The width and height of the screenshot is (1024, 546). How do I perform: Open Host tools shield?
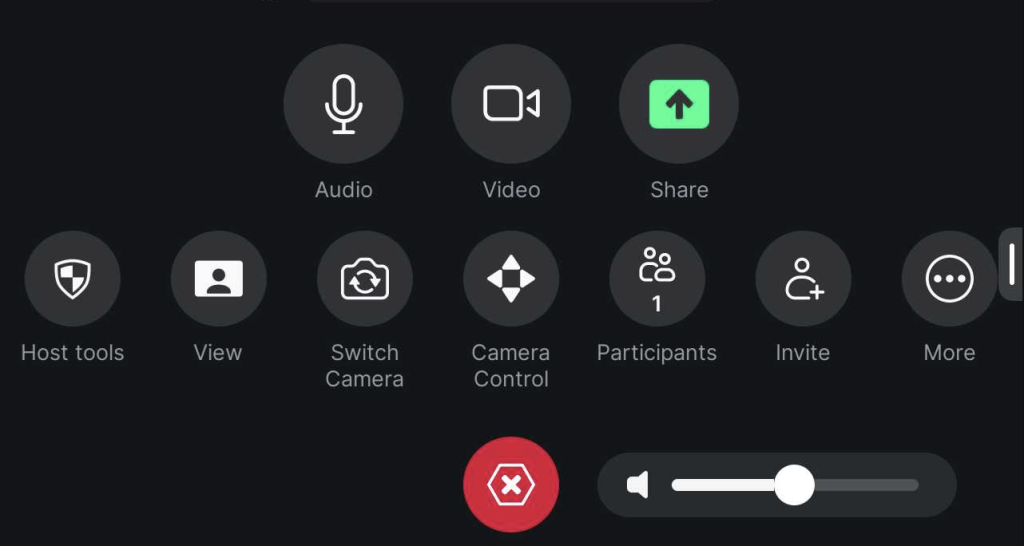click(72, 279)
